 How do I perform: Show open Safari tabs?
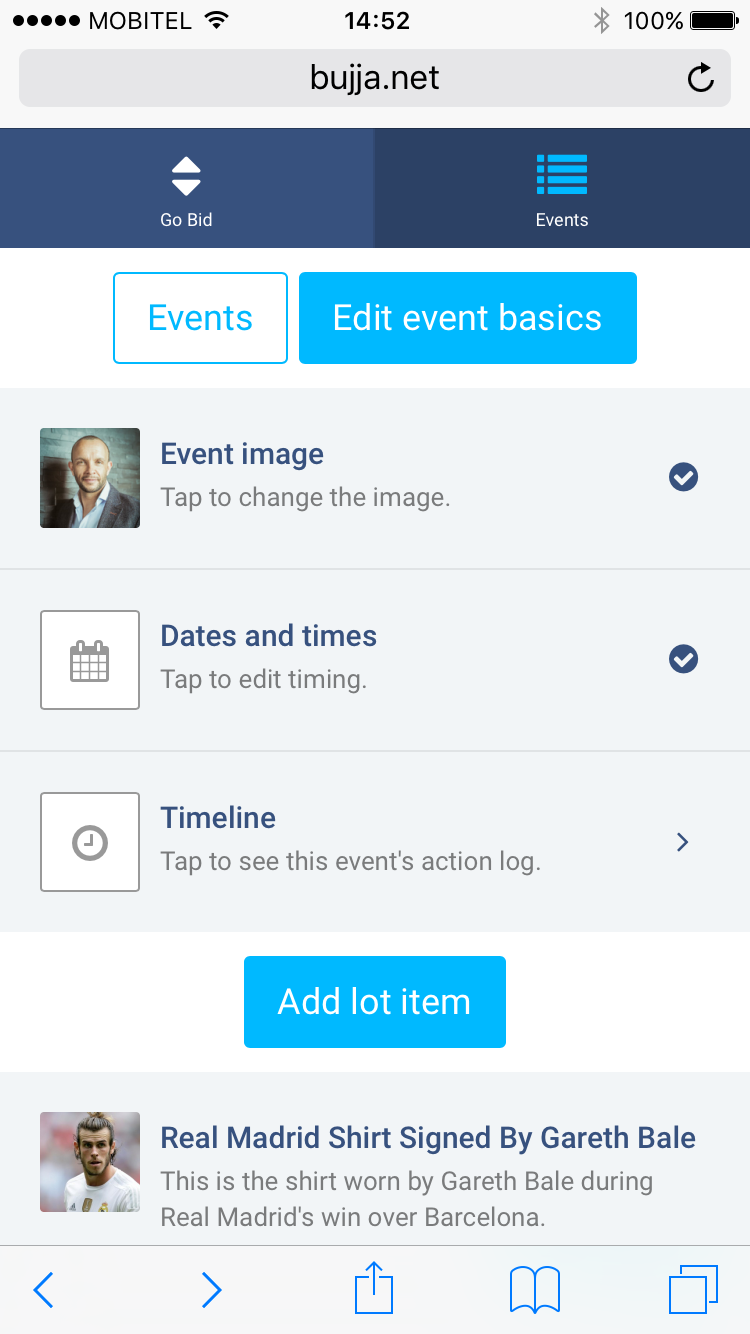tap(694, 1290)
